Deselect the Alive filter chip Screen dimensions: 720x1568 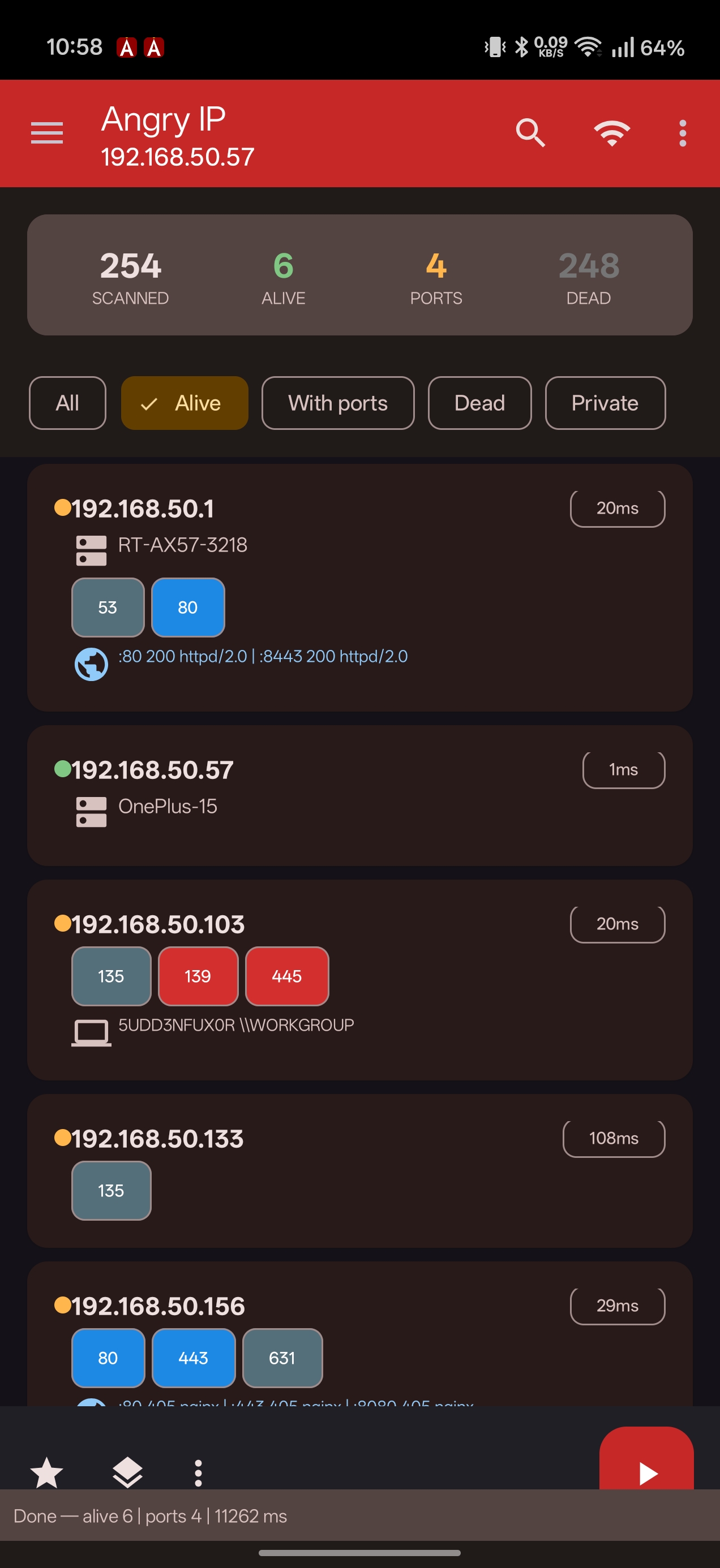[185, 403]
